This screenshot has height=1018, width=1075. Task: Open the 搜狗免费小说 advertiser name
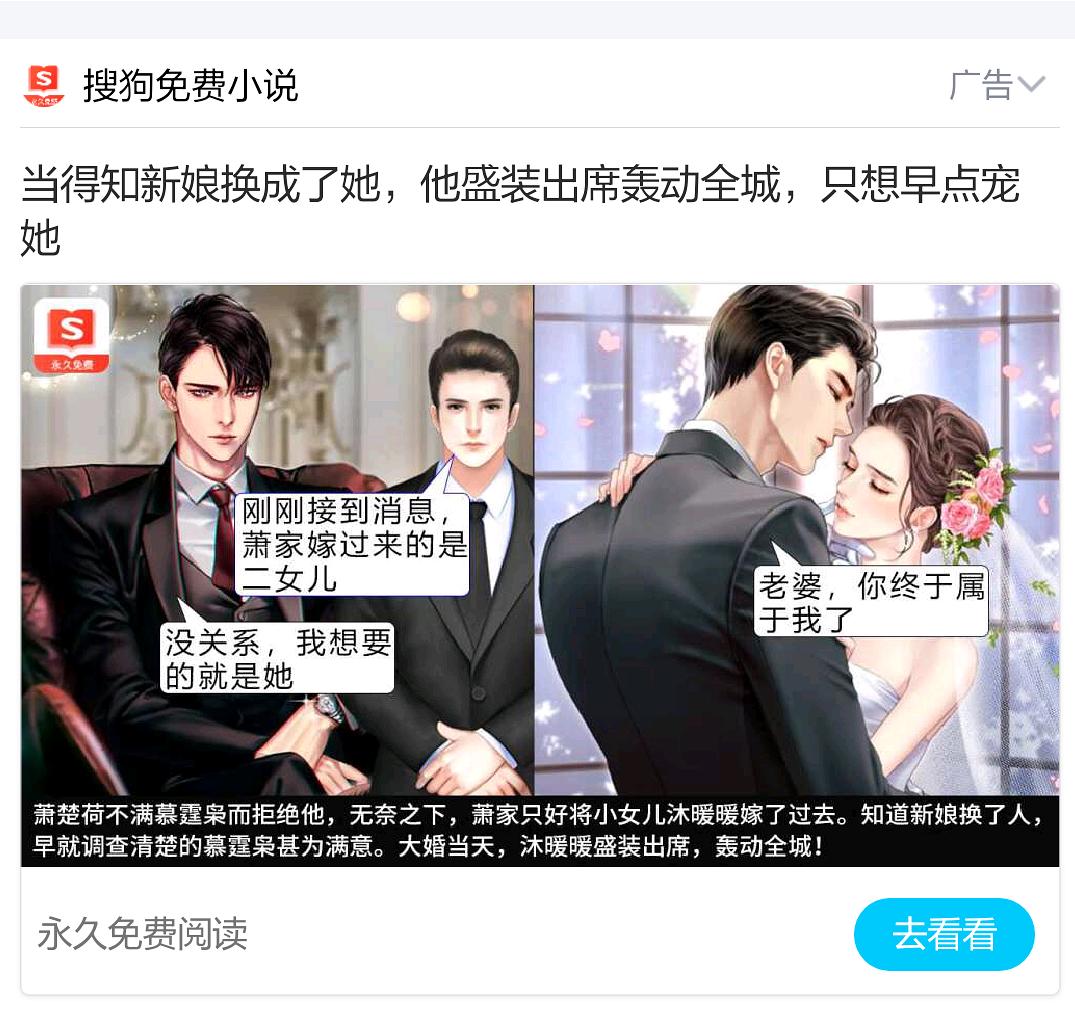click(x=190, y=86)
